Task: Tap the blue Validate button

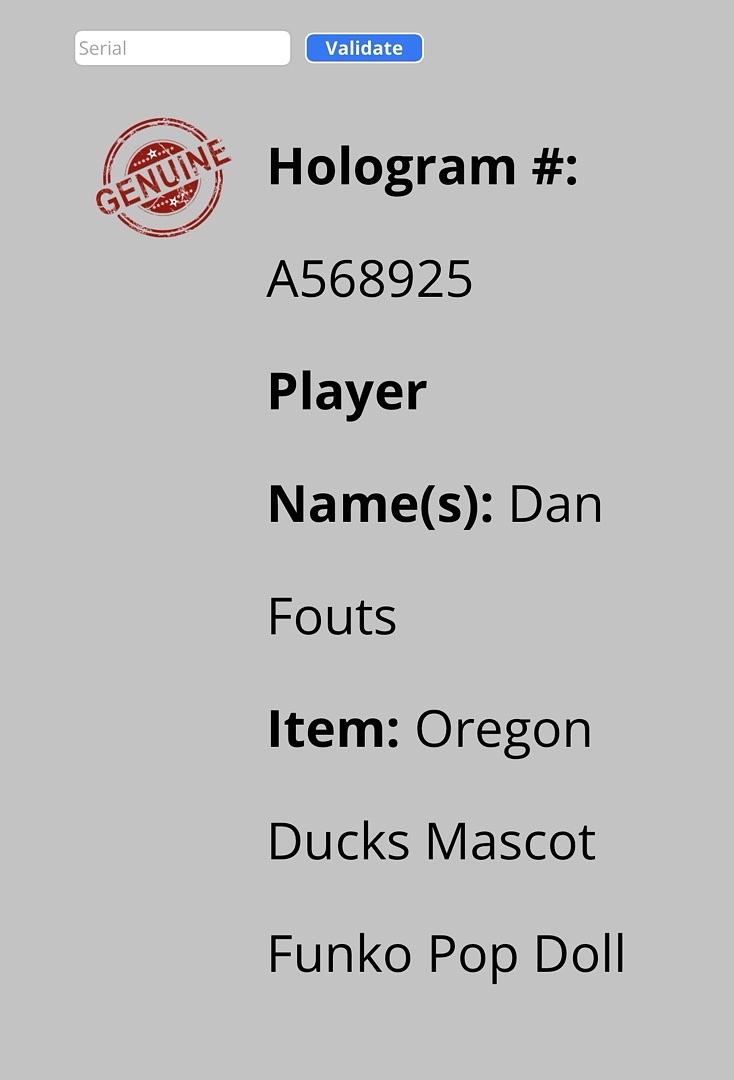Action: tap(364, 48)
